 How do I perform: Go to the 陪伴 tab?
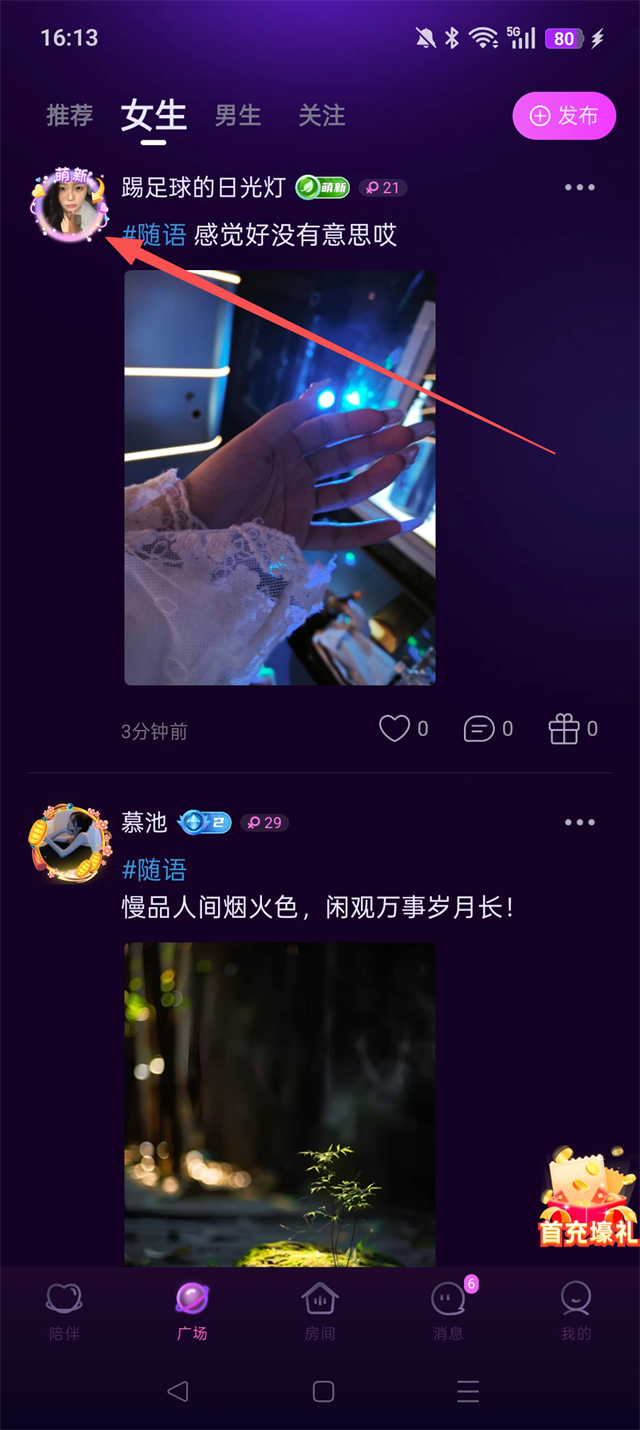coord(64,1310)
